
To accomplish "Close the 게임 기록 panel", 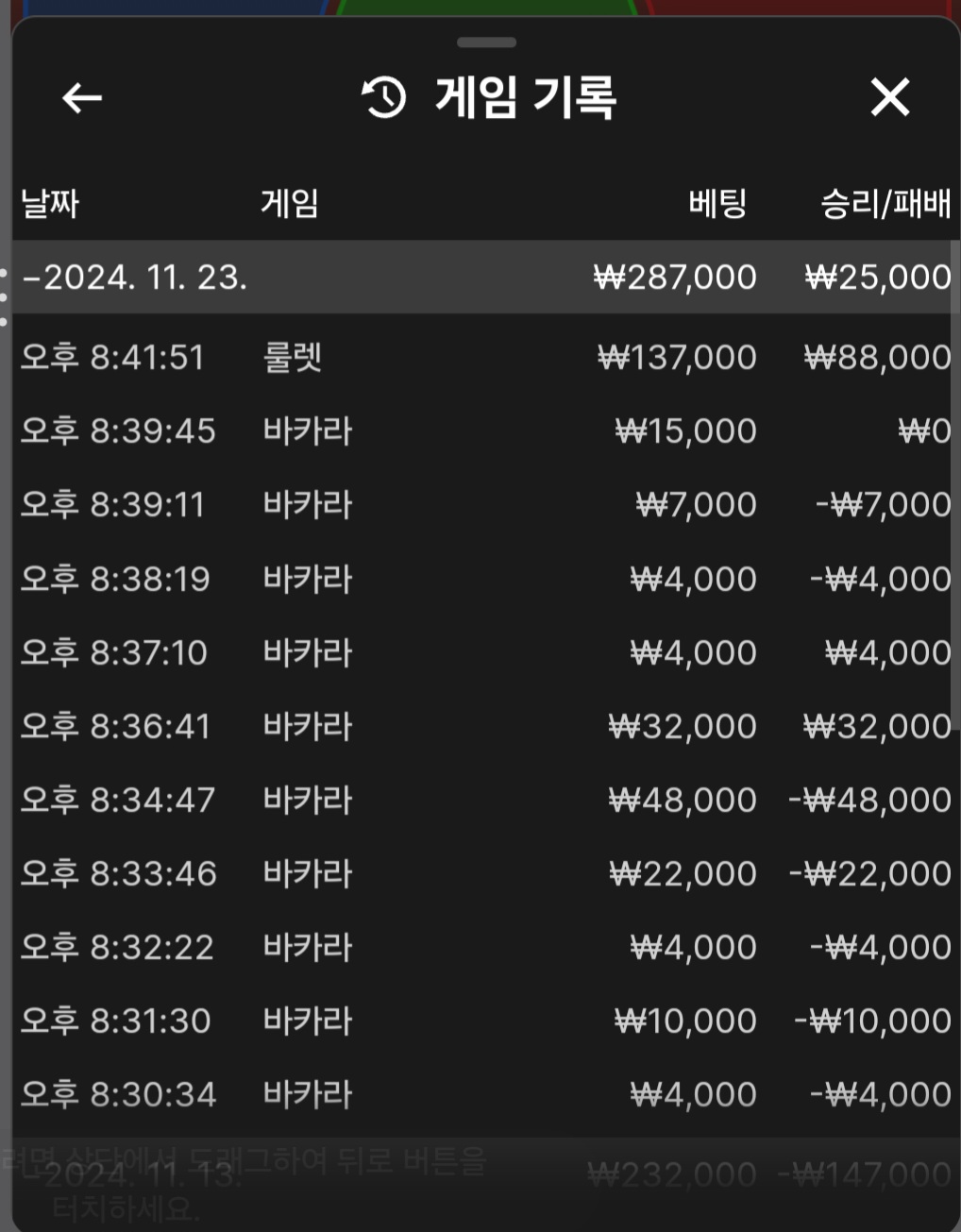I will point(889,97).
